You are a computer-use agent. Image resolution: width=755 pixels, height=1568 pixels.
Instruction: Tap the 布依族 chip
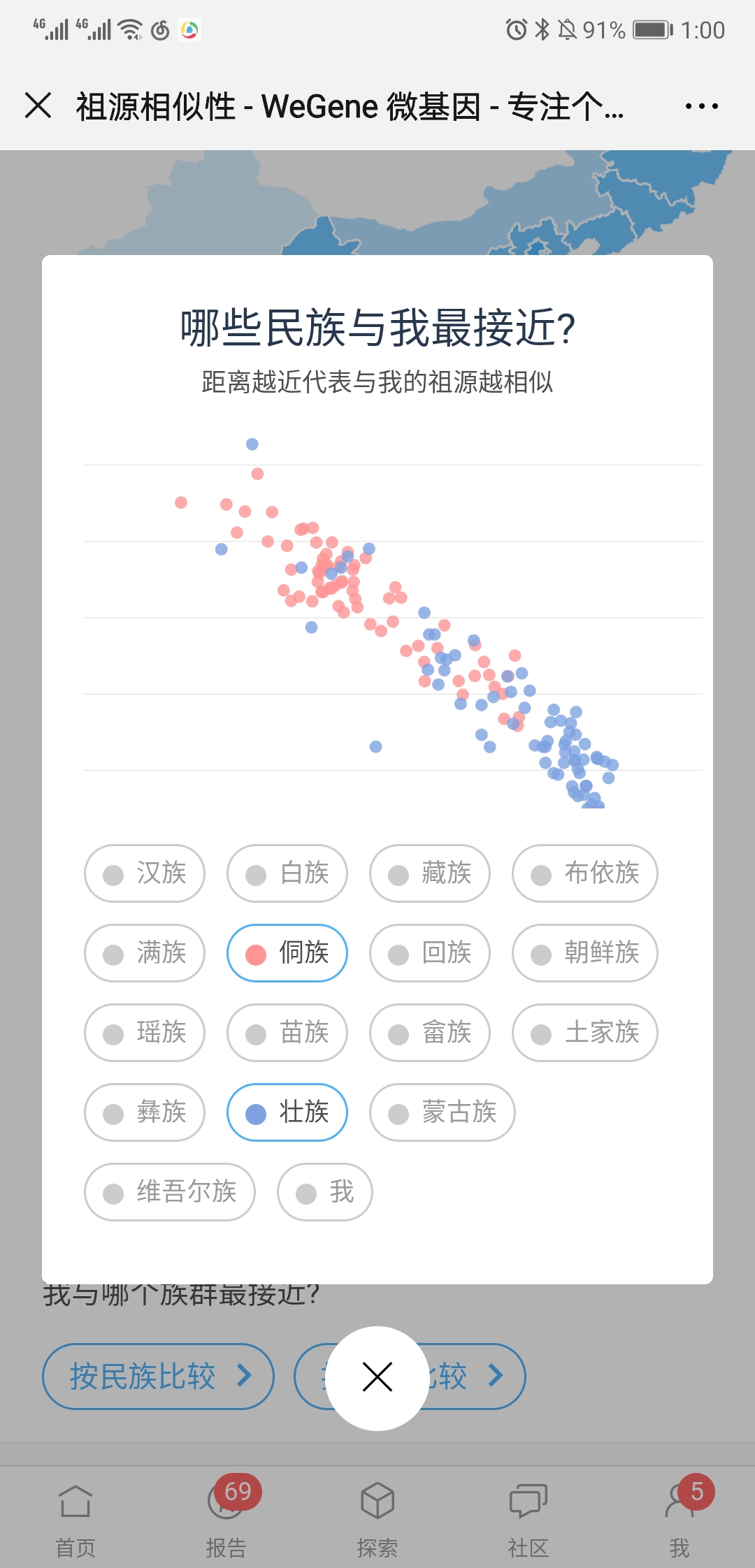585,873
